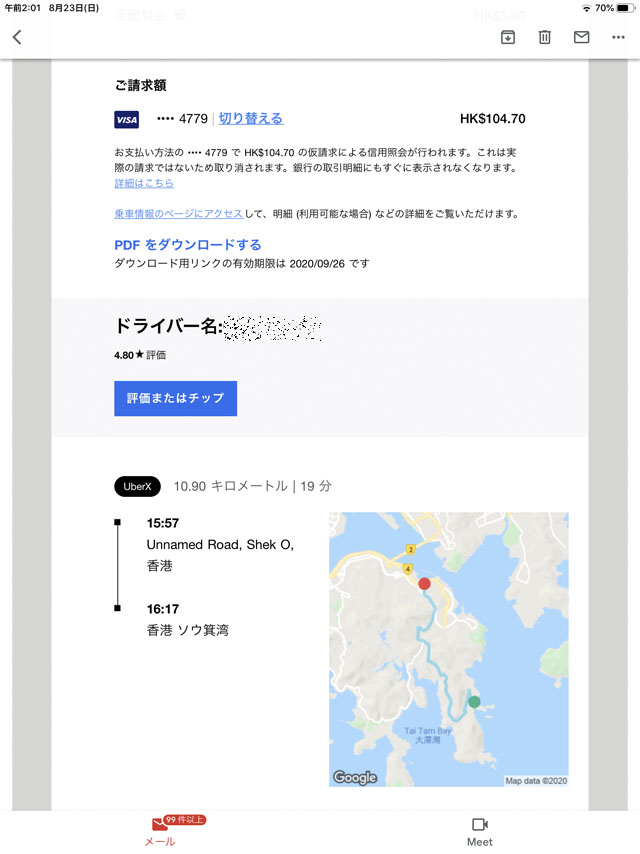This screenshot has width=640, height=854.
Task: Tap PDF をダウンロードする link
Action: [188, 245]
